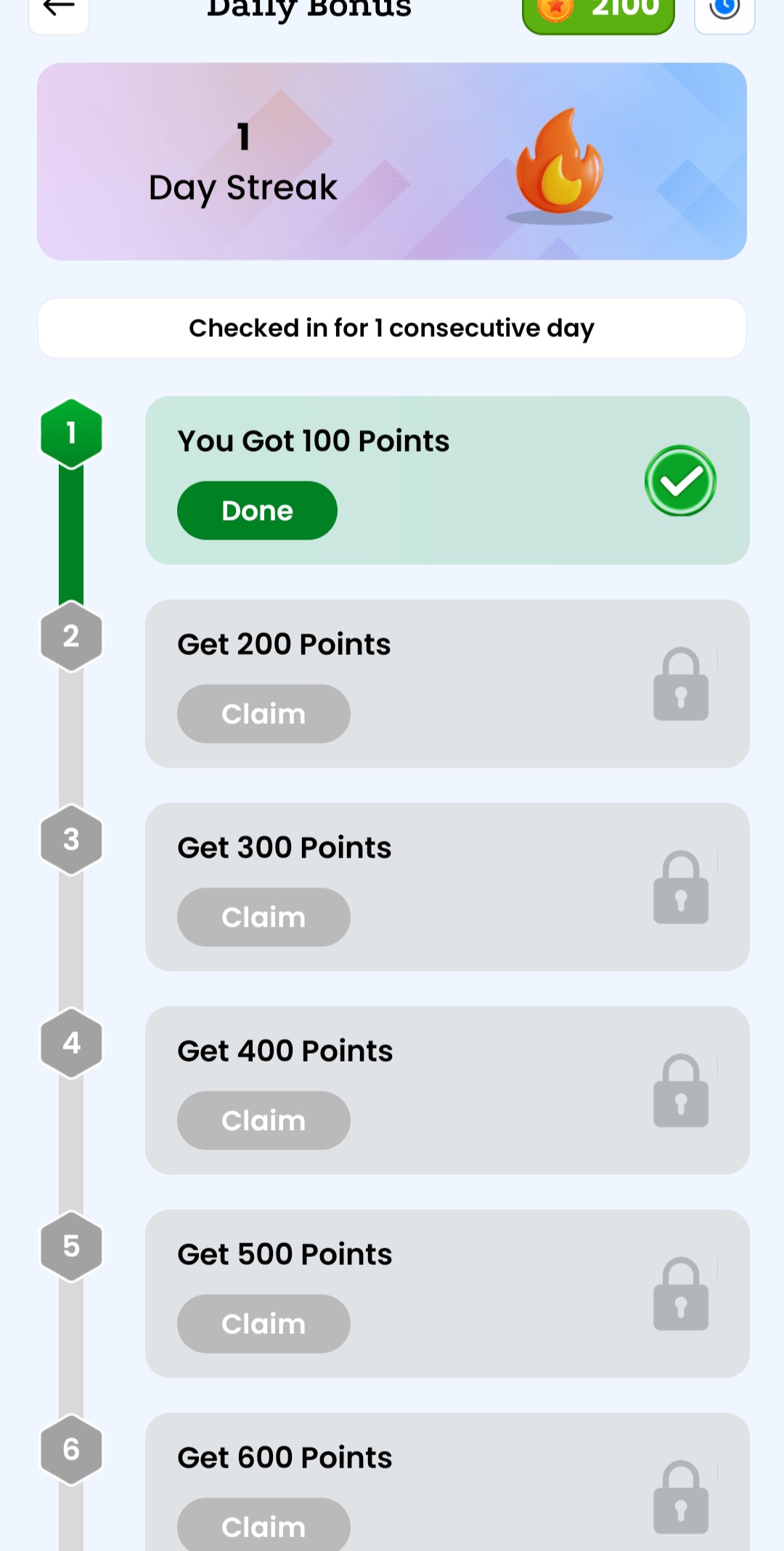Select the Day 1 green hexagon marker

click(70, 433)
